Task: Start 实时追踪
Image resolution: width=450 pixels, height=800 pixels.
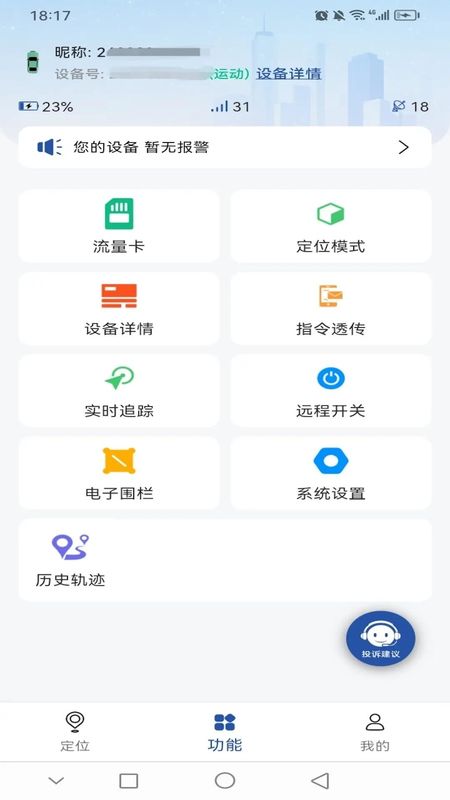Action: click(119, 390)
